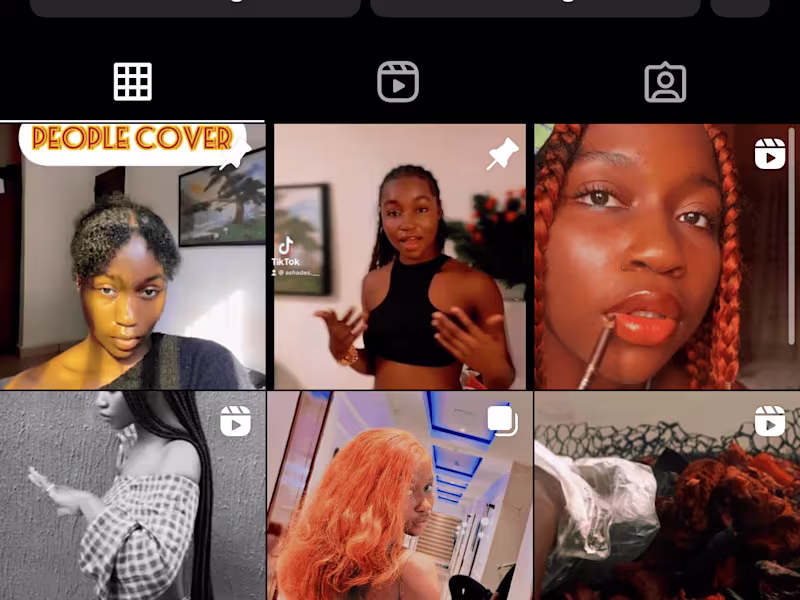Viewport: 800px width, 600px height.
Task: Open the pinned People Cover post
Action: [132, 256]
